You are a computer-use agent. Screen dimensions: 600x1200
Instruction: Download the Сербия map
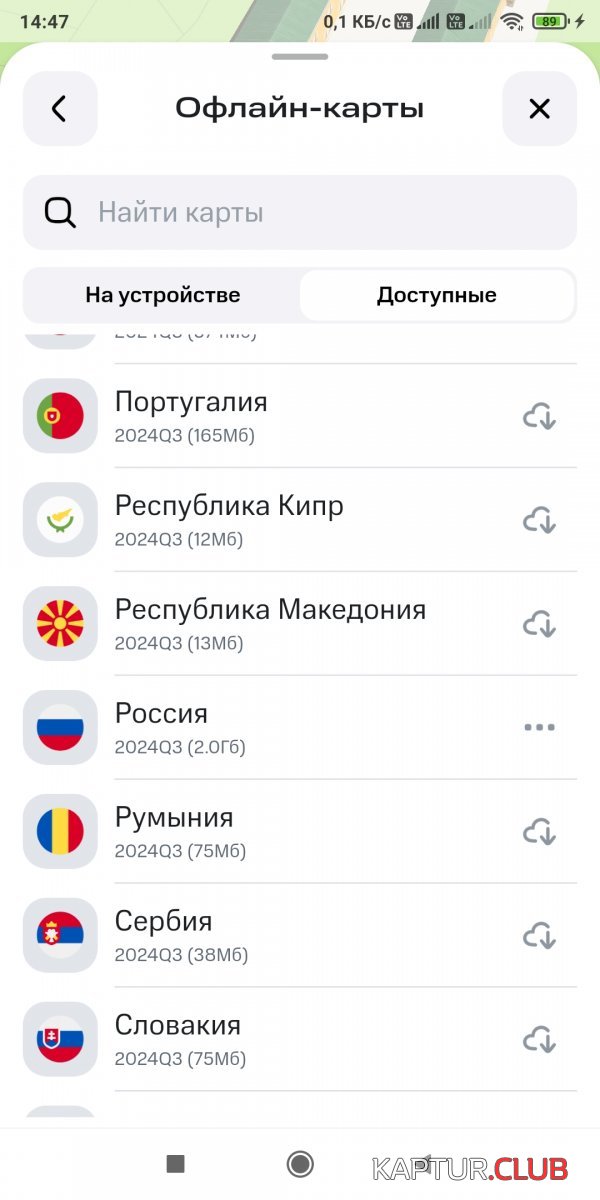(x=540, y=936)
